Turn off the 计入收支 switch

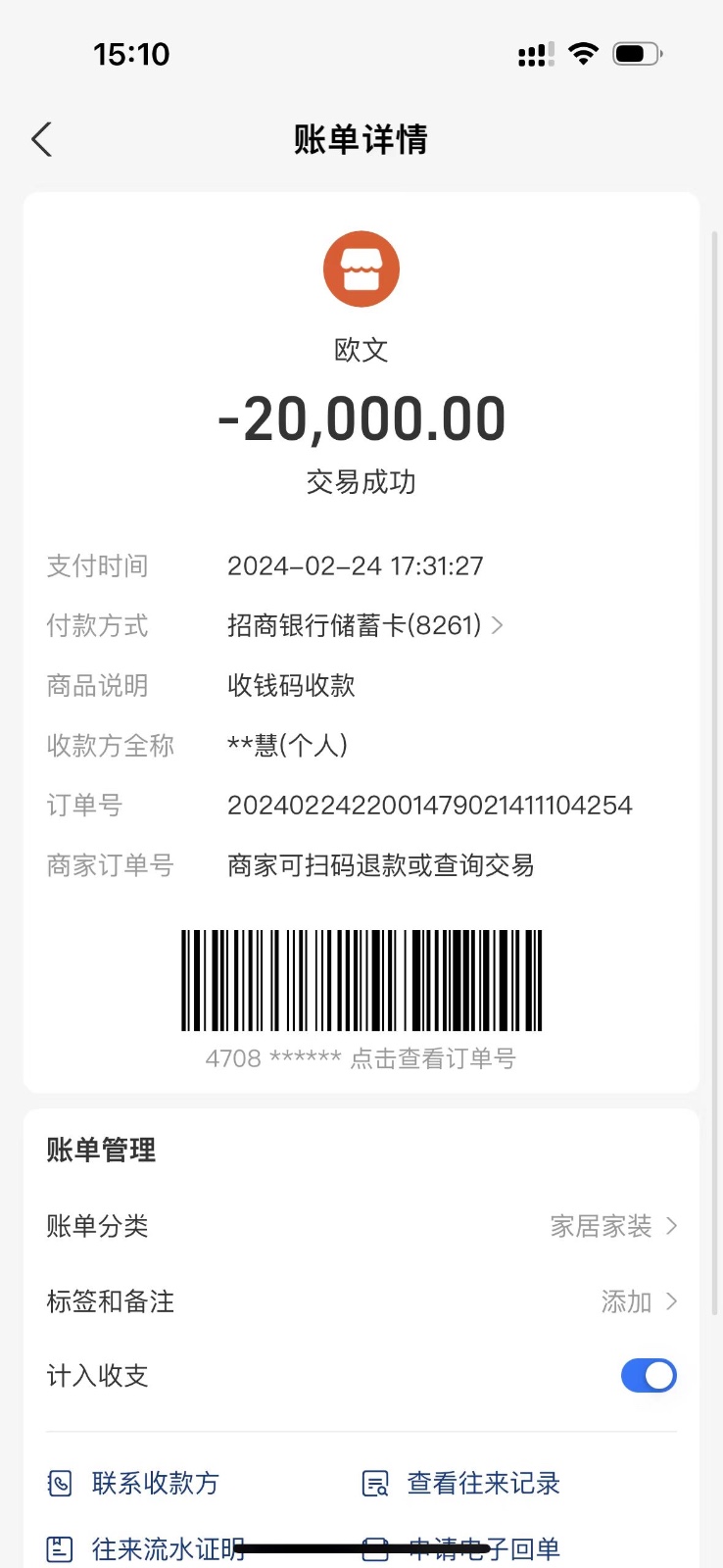649,1376
